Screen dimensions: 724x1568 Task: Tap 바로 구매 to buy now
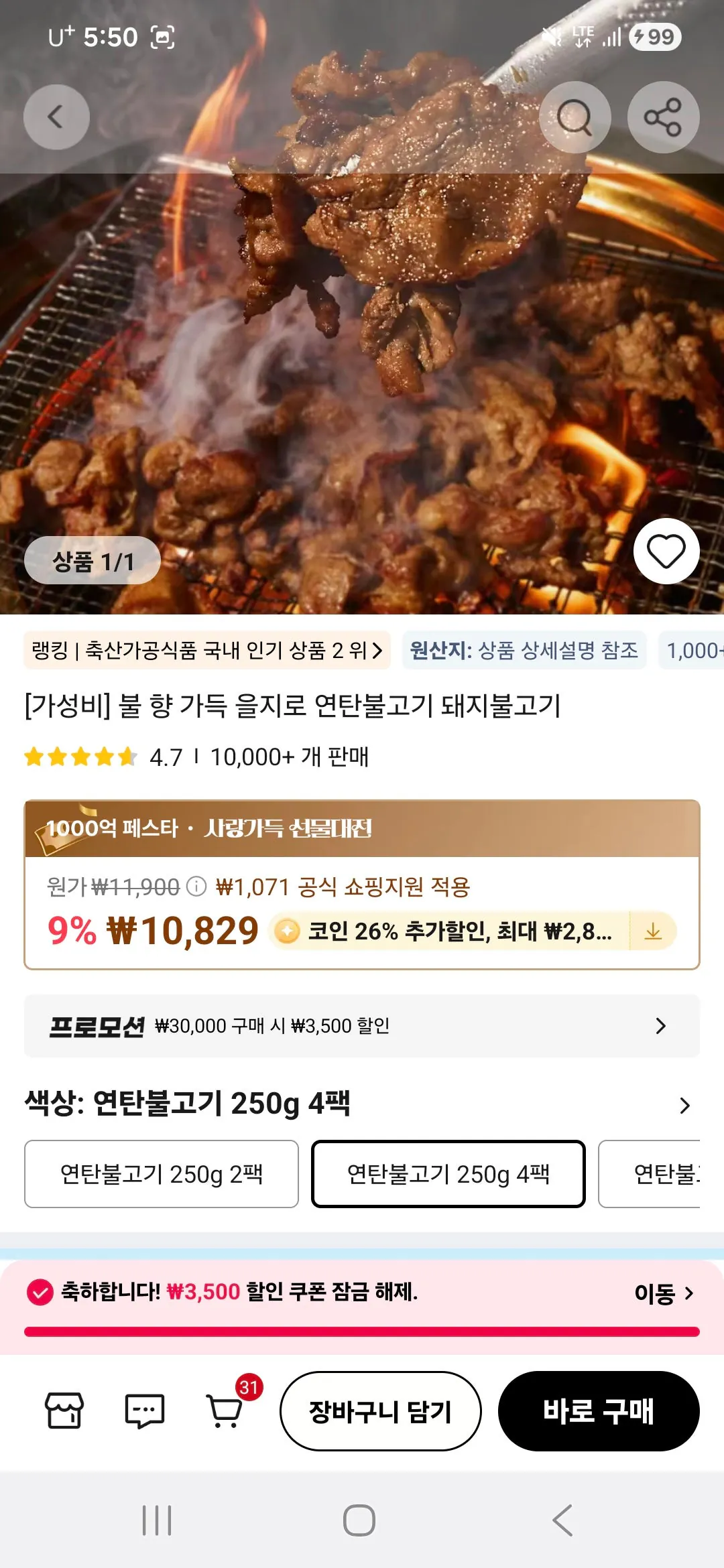[600, 1411]
